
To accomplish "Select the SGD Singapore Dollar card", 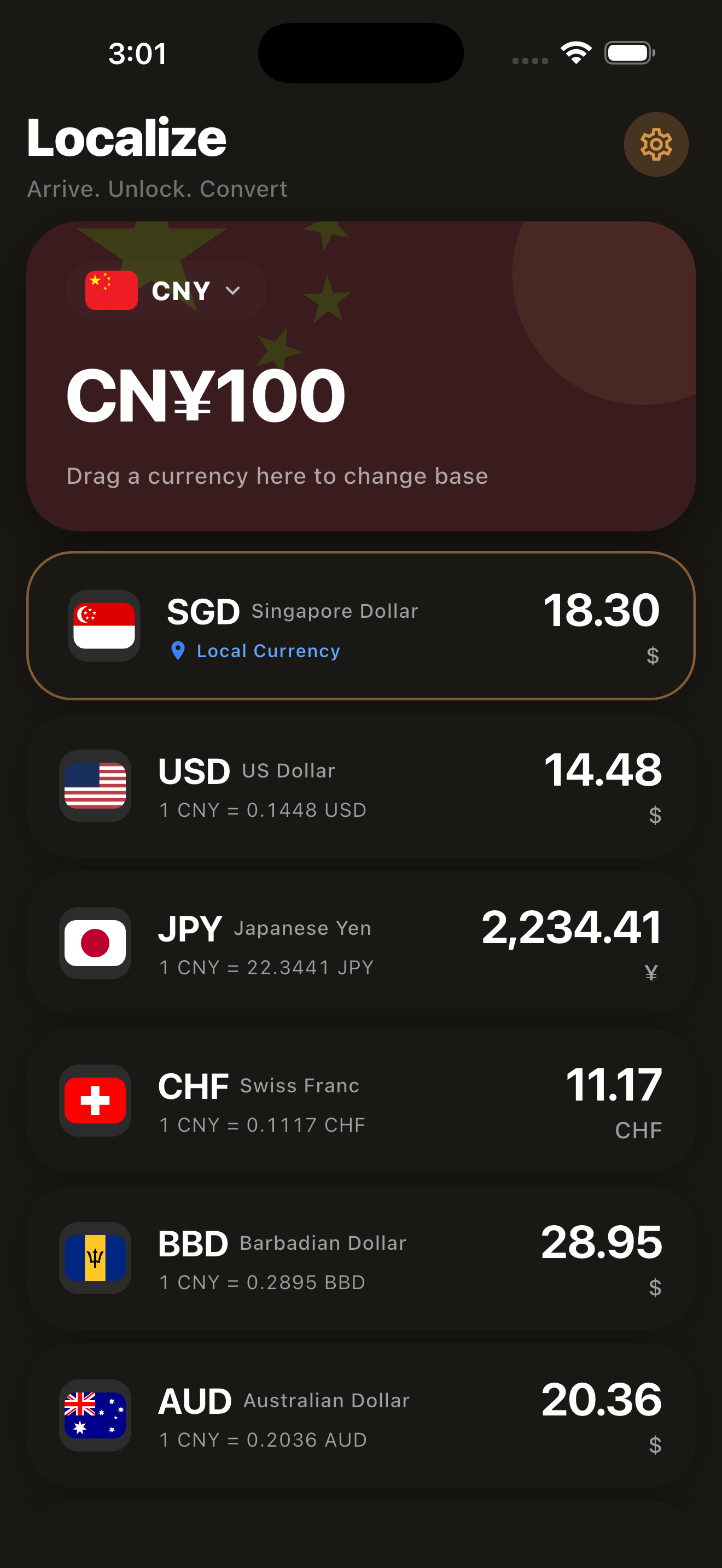I will [360, 626].
